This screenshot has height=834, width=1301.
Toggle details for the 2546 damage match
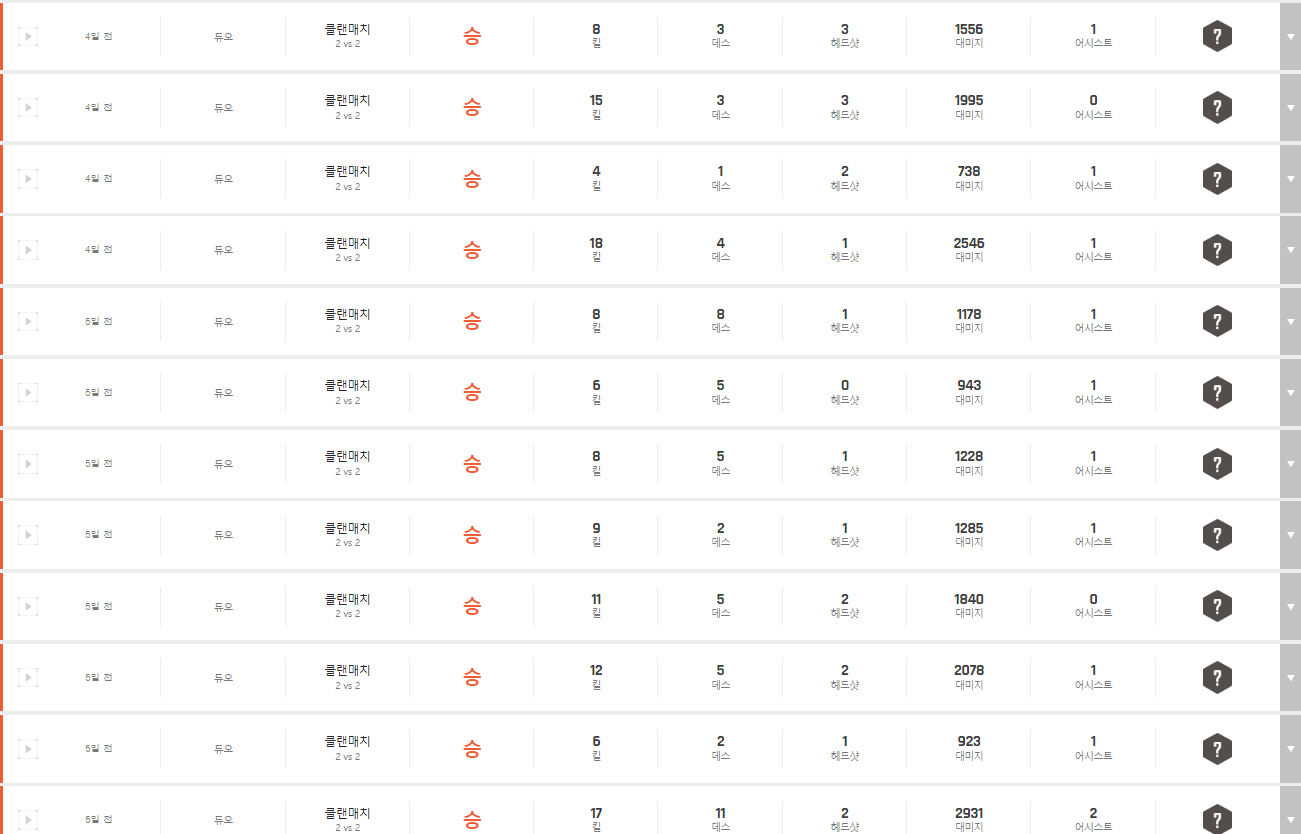point(1290,250)
